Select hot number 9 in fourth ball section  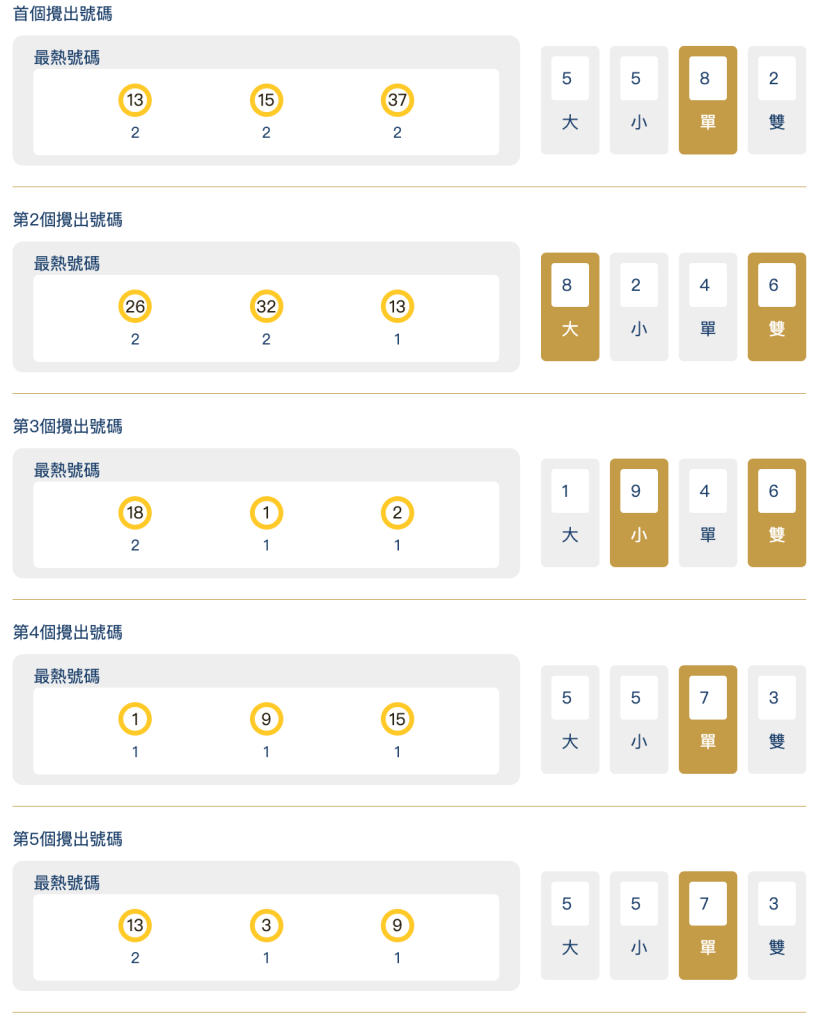[266, 719]
